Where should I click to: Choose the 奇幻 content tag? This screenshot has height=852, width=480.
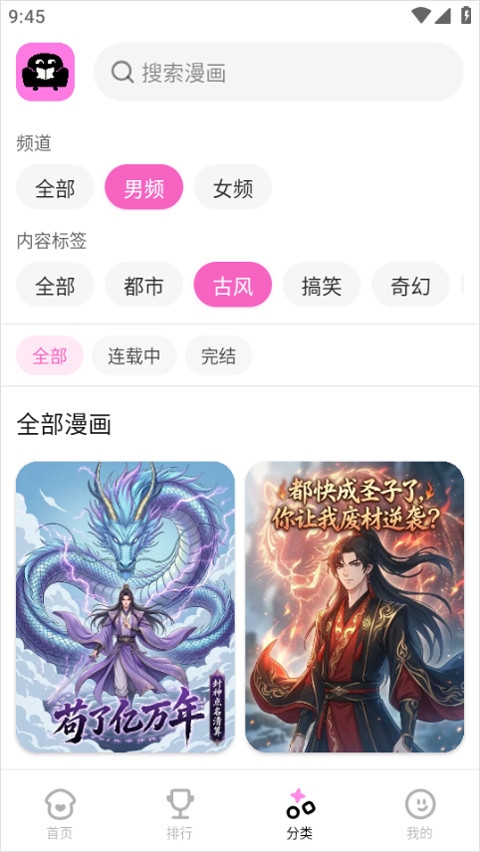tap(410, 285)
